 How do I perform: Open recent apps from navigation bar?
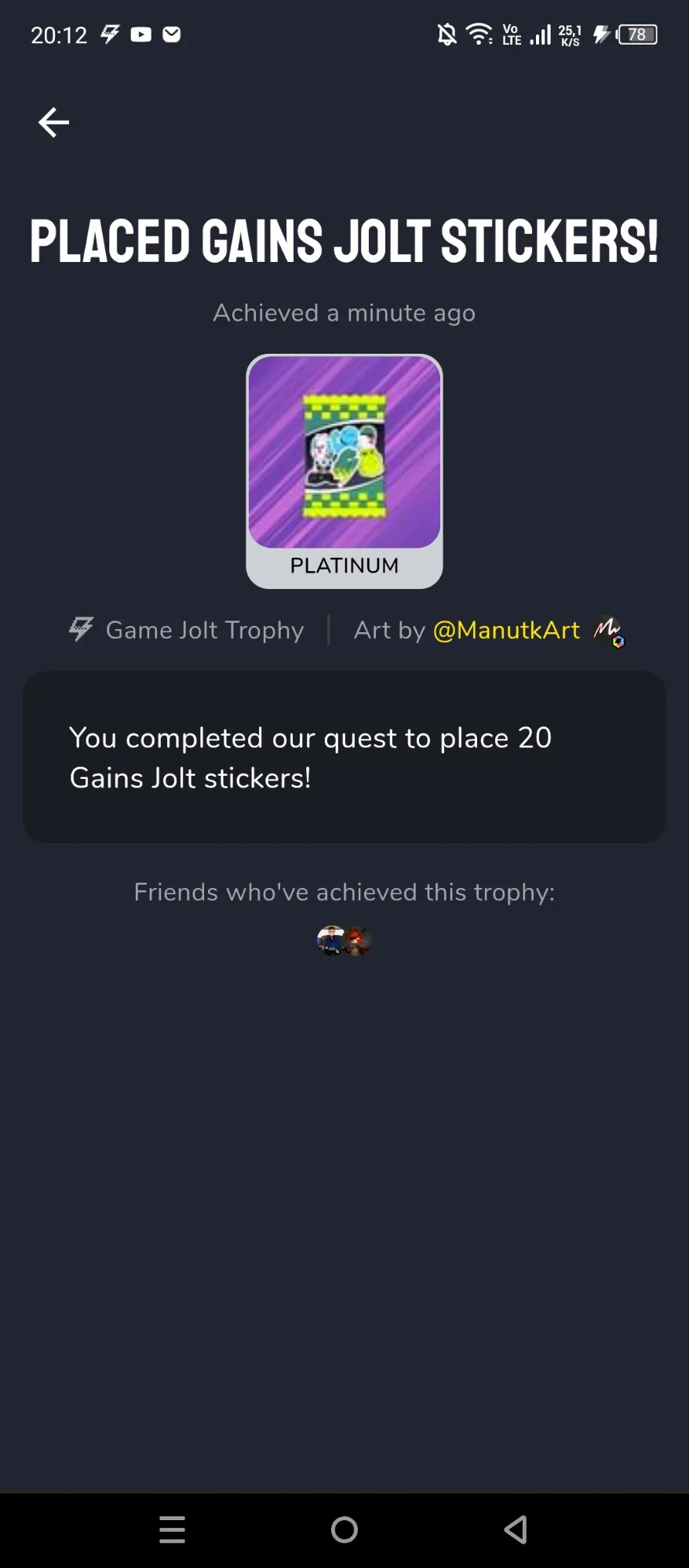click(172, 1530)
